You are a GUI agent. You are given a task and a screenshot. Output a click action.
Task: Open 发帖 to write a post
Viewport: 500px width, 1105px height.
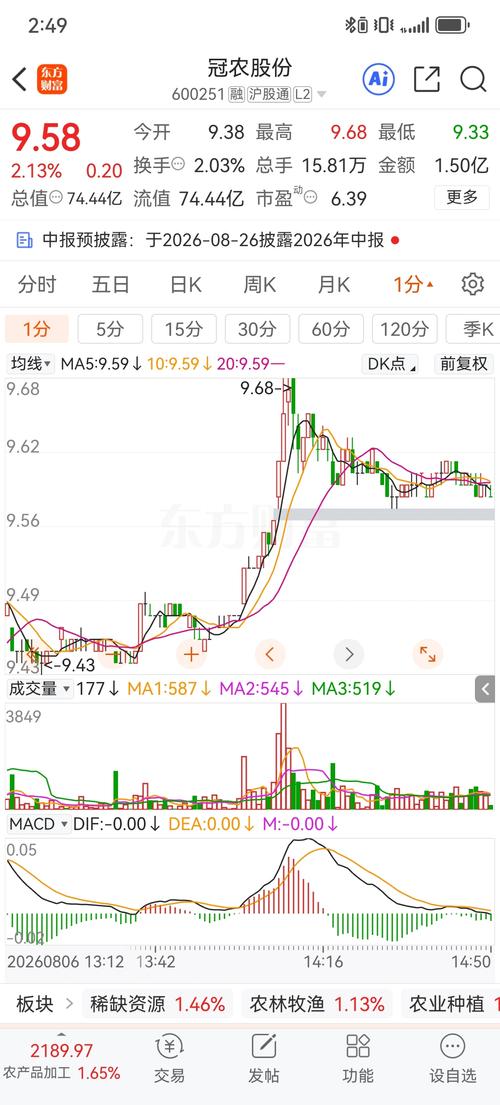click(x=263, y=1059)
